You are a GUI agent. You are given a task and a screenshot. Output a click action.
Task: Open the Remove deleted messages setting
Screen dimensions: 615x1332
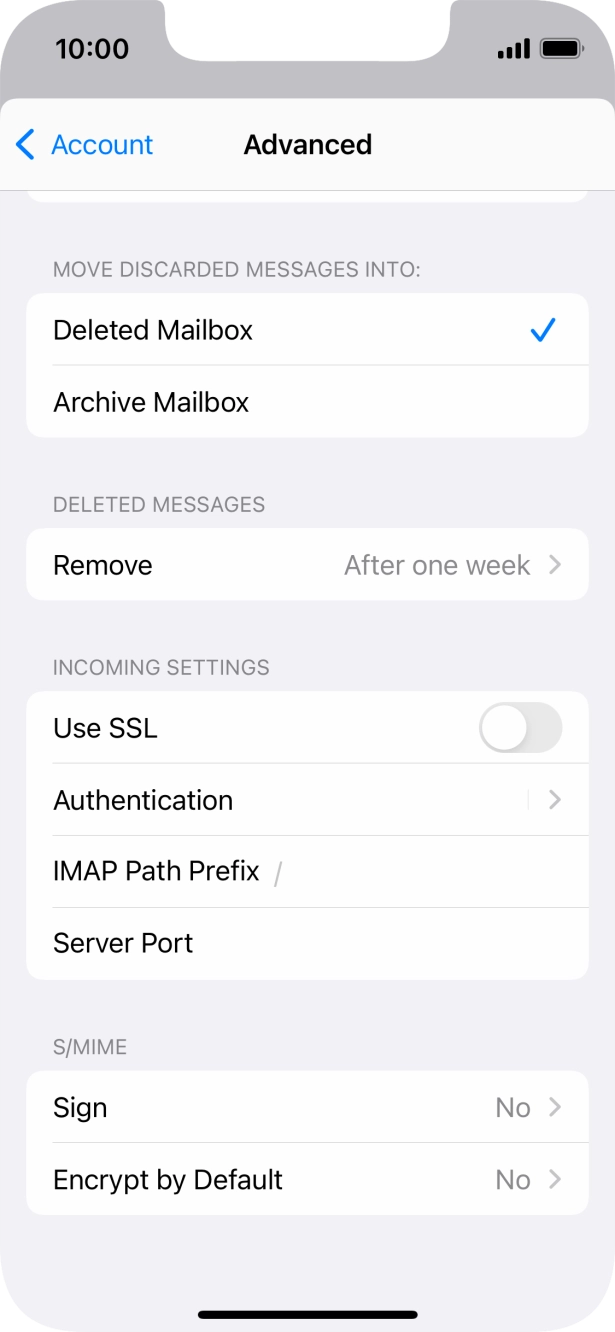point(307,564)
